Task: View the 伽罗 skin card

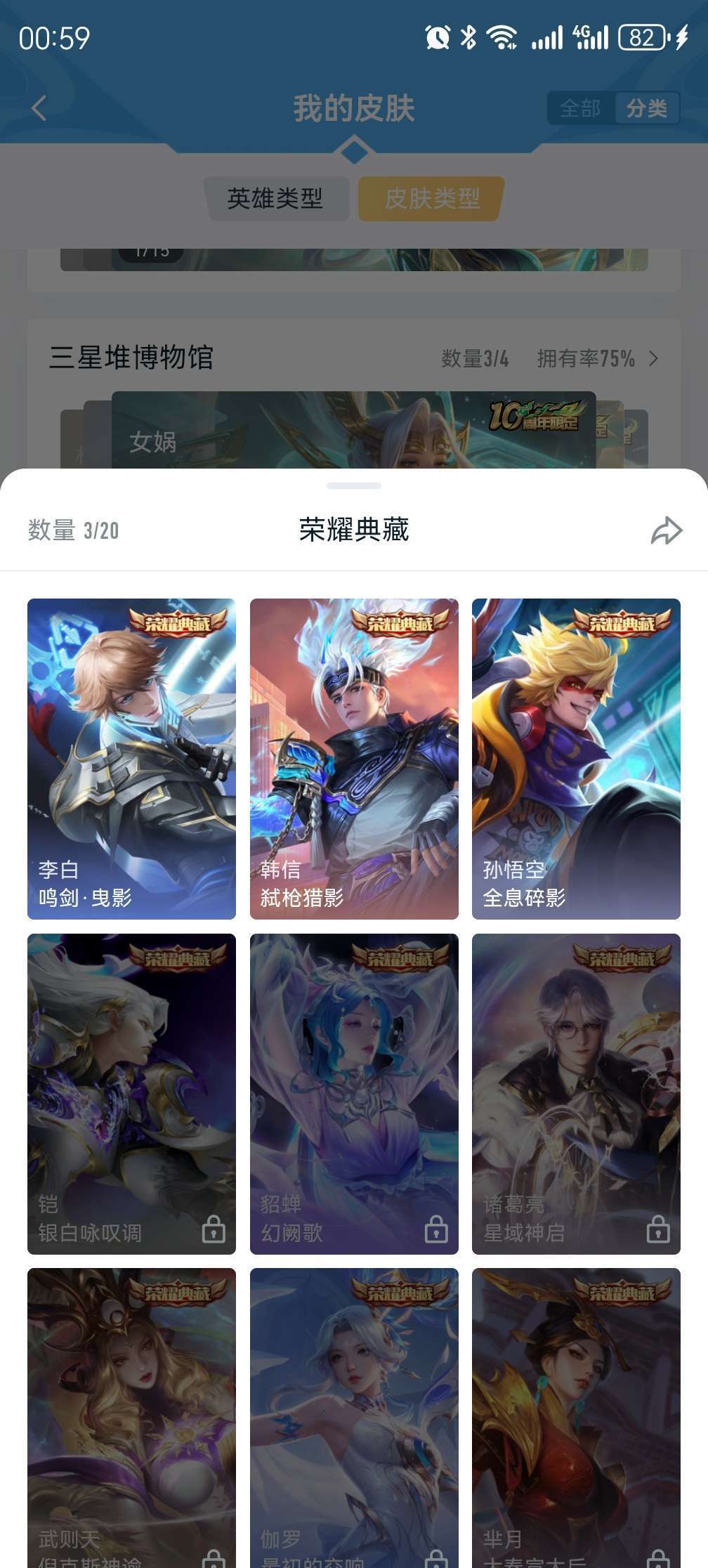Action: coord(354,1419)
